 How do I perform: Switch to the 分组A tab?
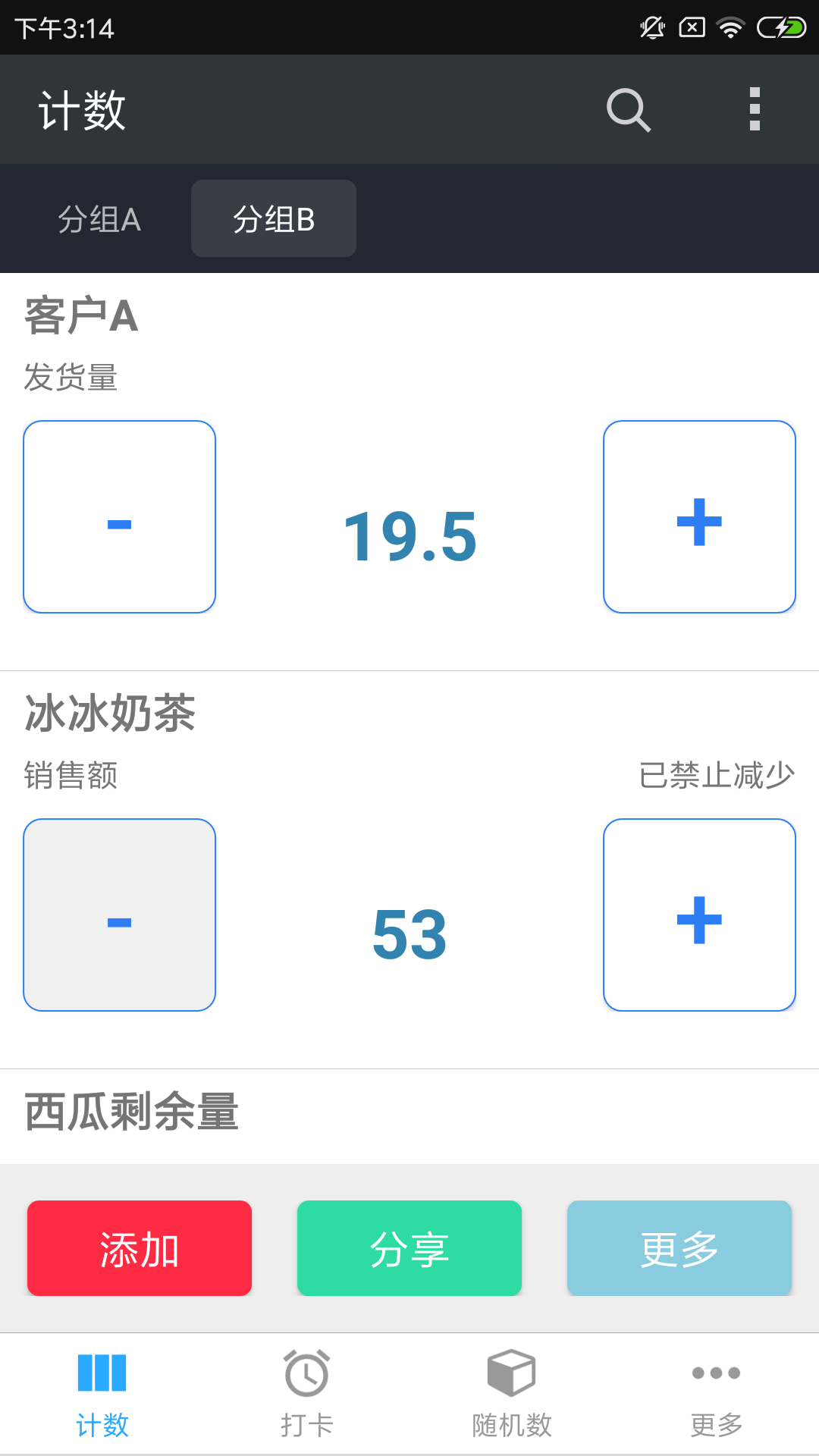click(x=99, y=219)
